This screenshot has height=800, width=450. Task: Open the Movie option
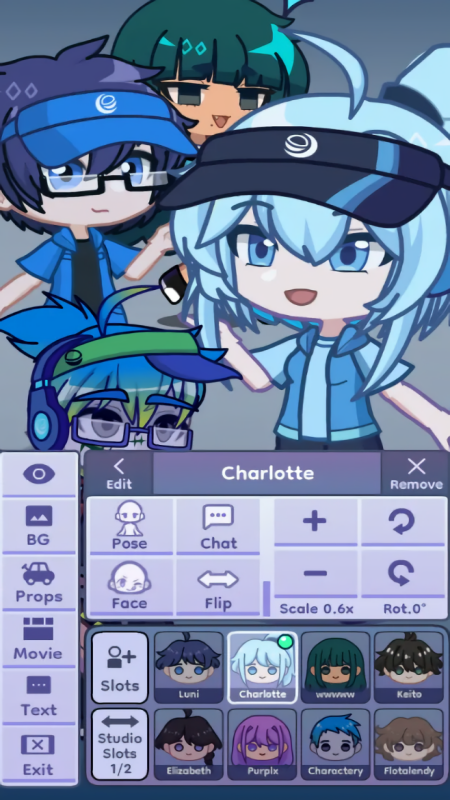tap(39, 639)
